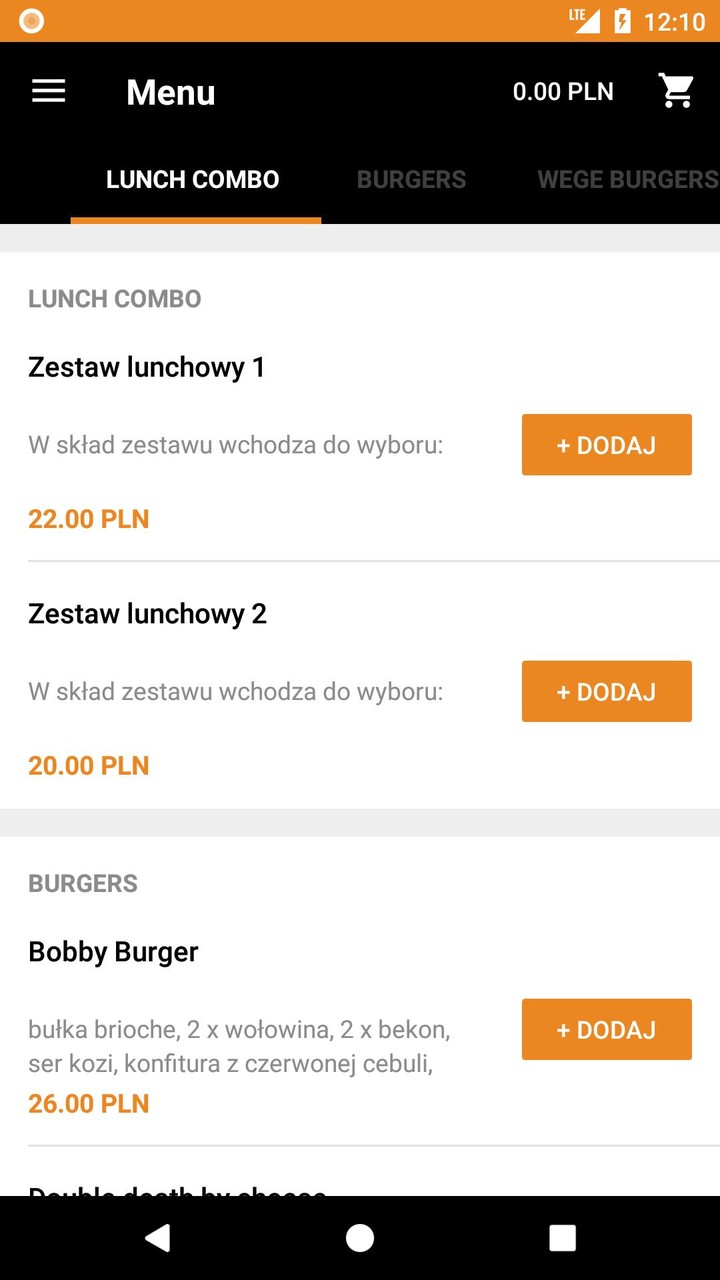Tap the Zestaw lunchowy 1 menu entry
720x1280 pixels.
point(147,367)
